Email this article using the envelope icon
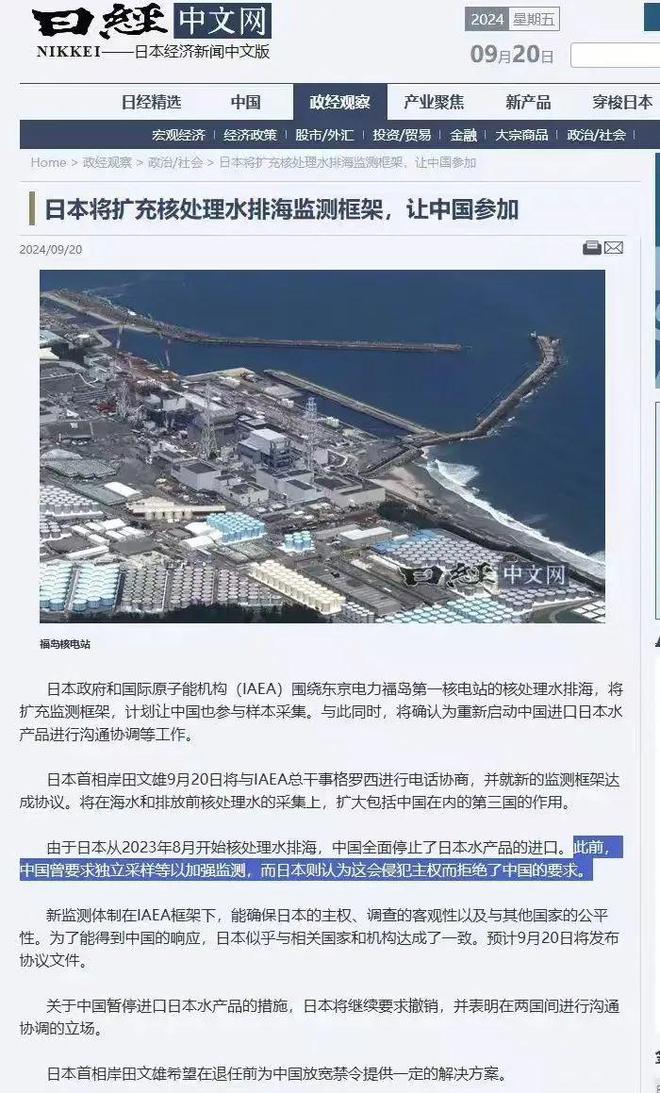Screen dimensions: 660x1093 [x=613, y=248]
